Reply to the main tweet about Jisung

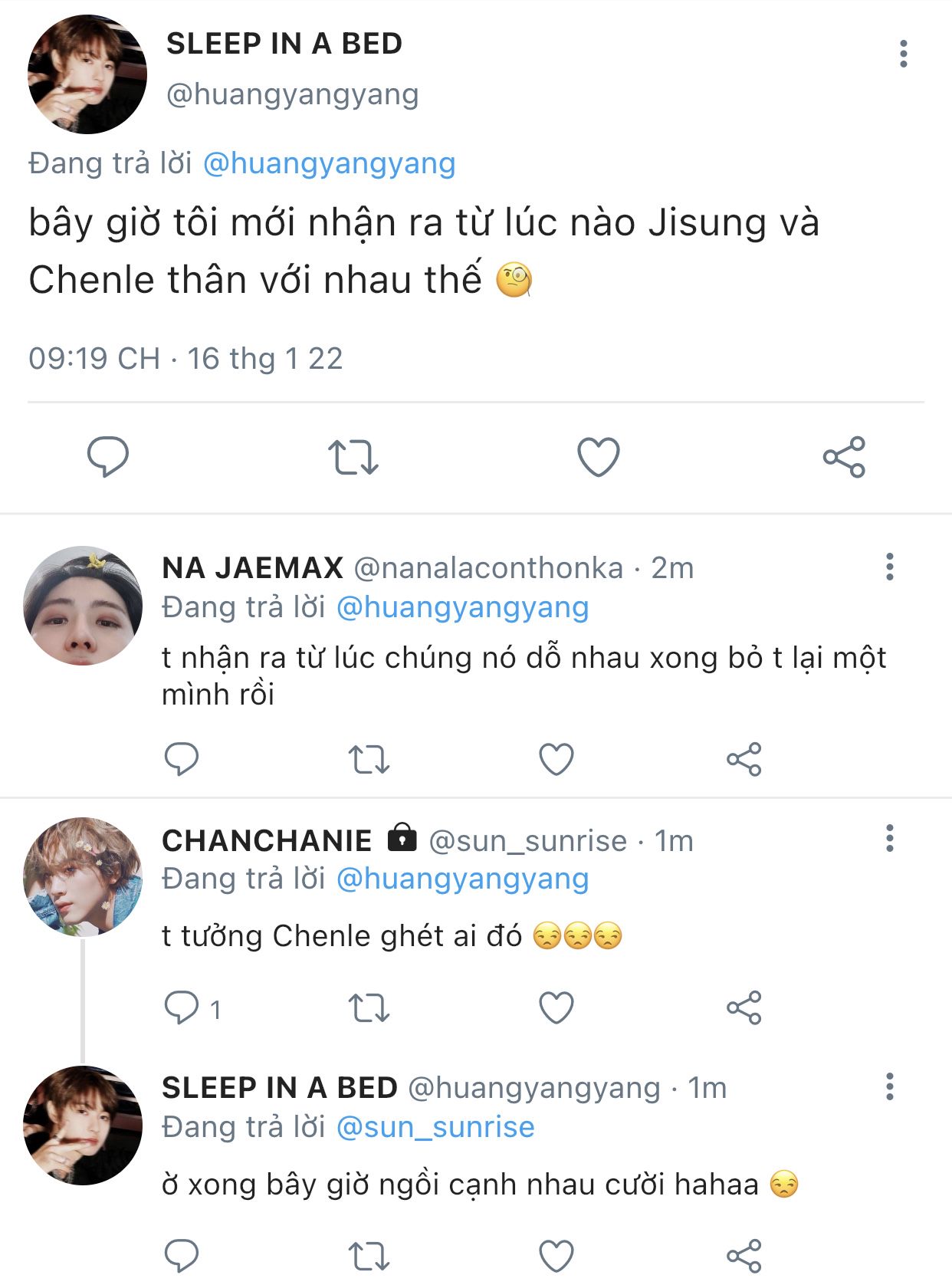tap(107, 457)
